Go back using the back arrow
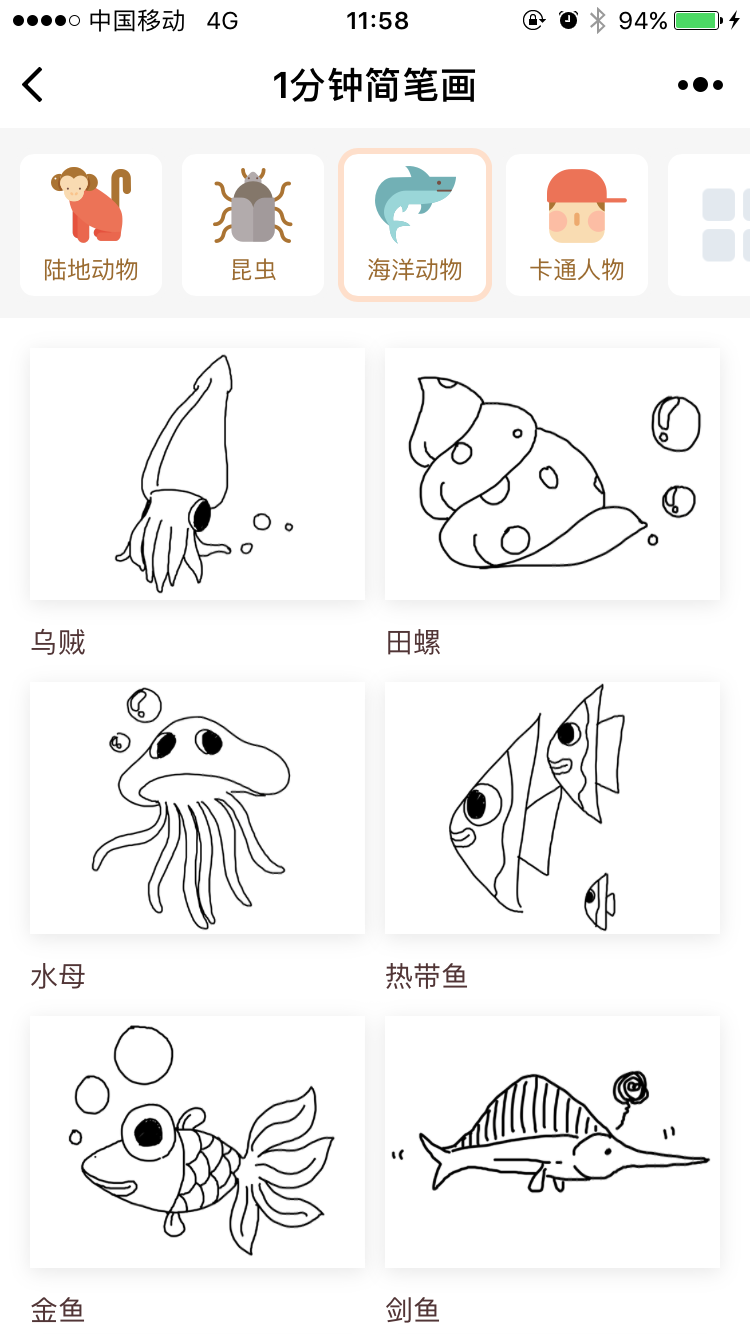This screenshot has width=750, height=1334. tap(33, 85)
